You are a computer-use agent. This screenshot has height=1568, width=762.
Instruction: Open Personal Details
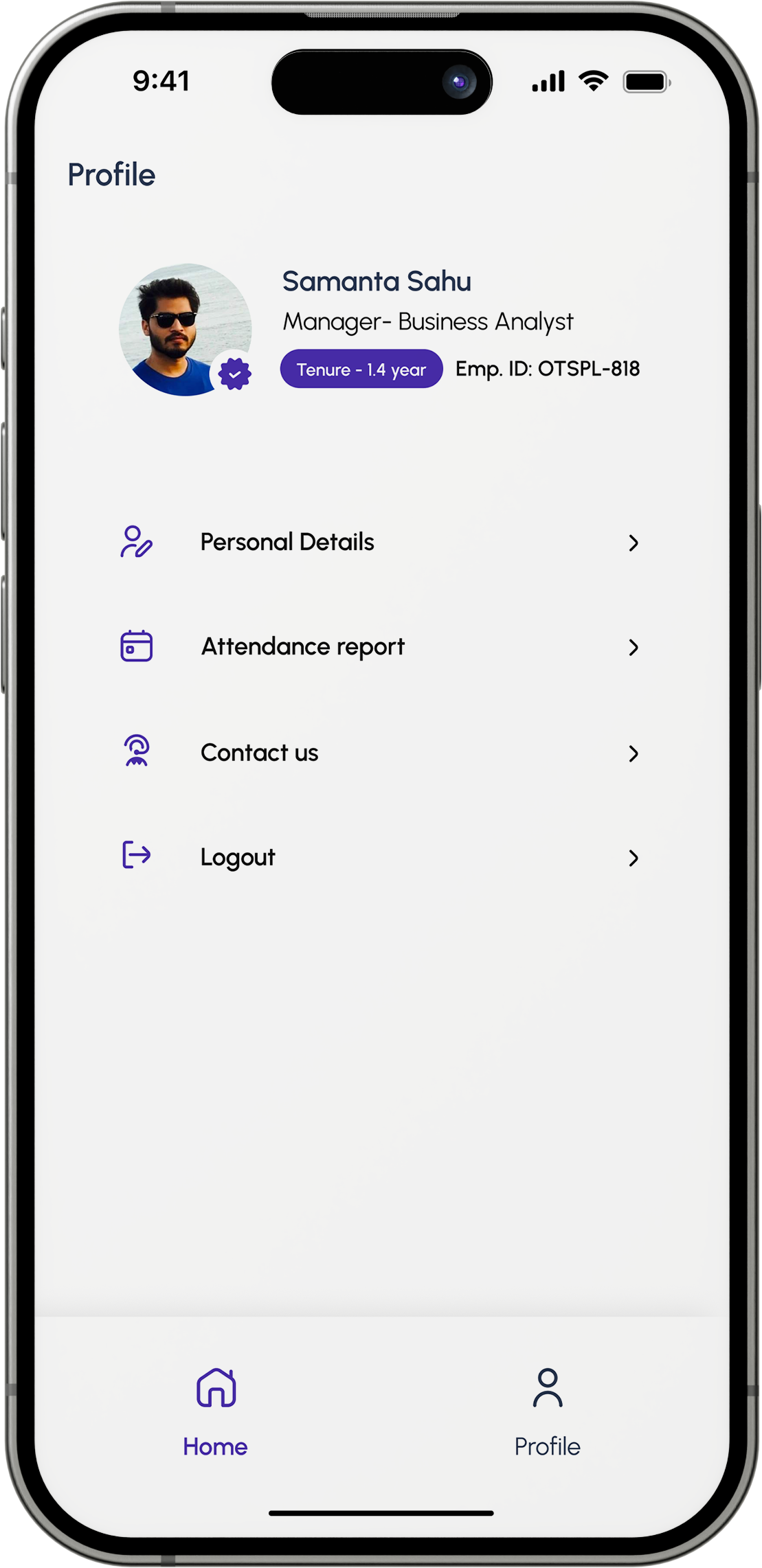(x=287, y=543)
